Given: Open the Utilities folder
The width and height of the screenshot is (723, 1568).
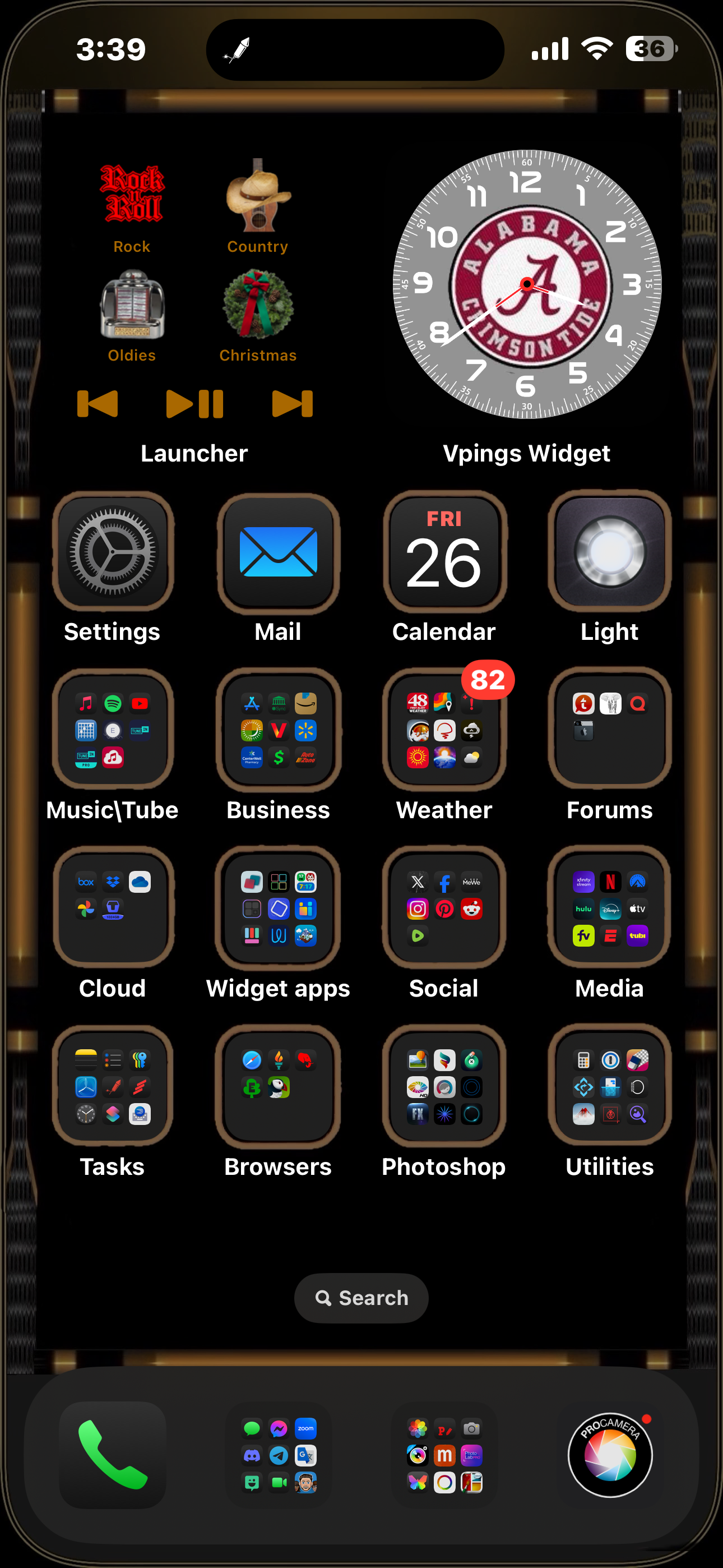Looking at the screenshot, I should point(609,1086).
